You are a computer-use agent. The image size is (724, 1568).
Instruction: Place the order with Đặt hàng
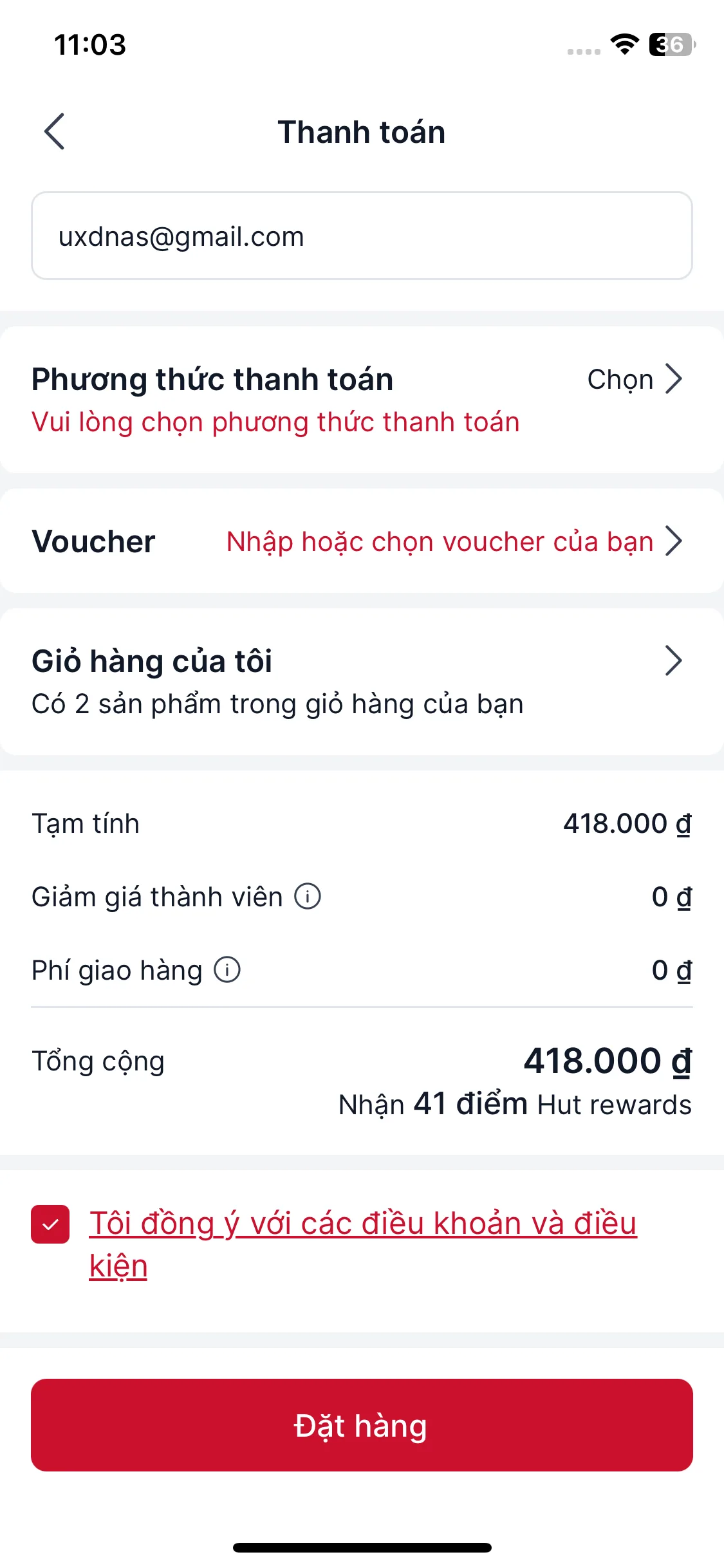click(x=362, y=1425)
